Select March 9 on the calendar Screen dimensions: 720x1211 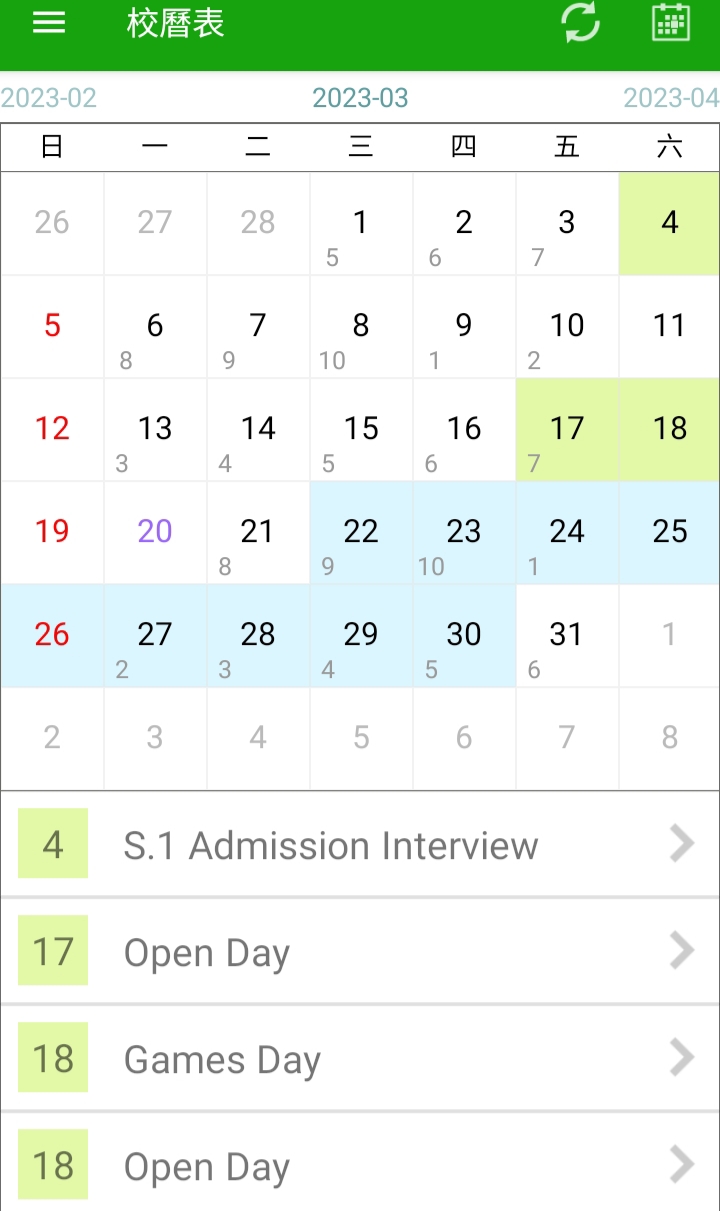[x=464, y=327]
